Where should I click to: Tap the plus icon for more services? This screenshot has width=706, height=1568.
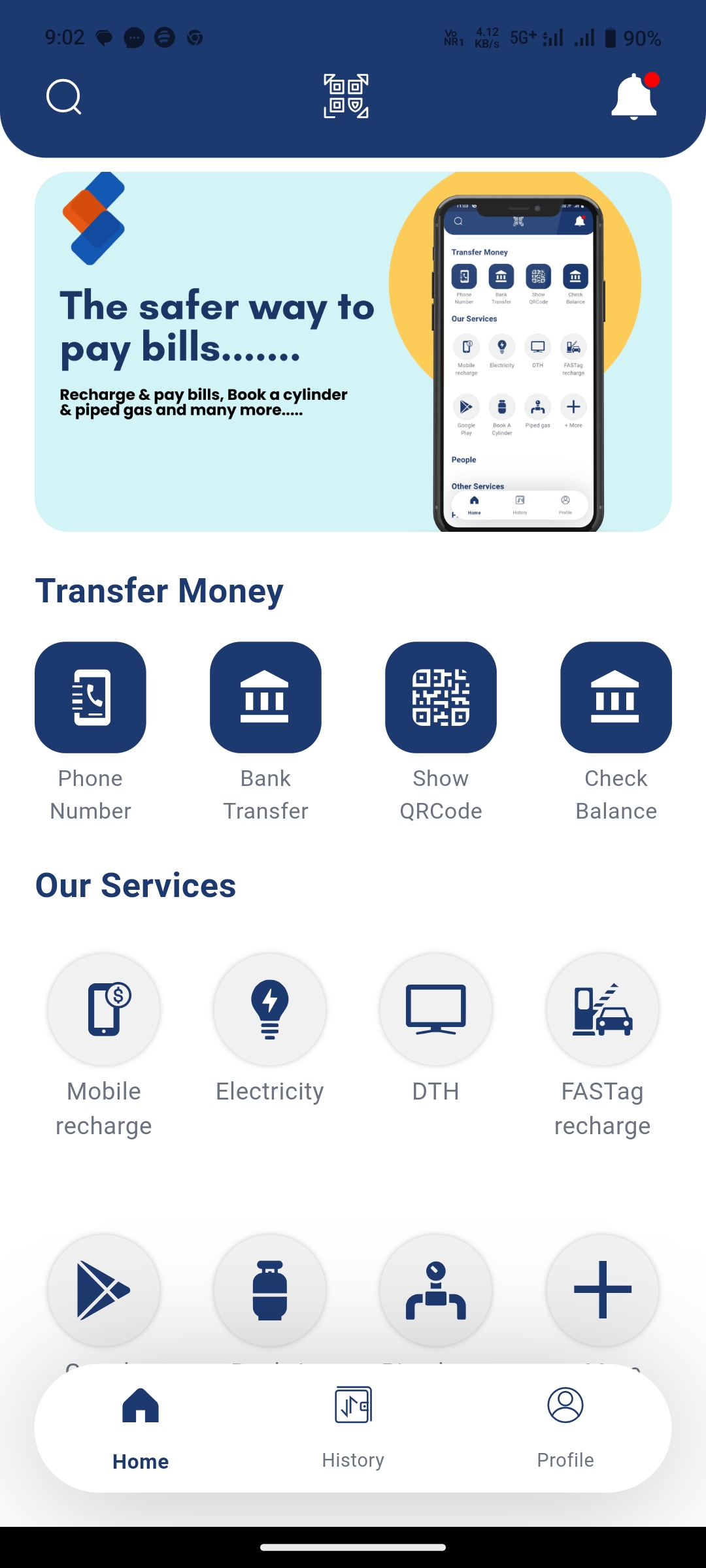(602, 1290)
